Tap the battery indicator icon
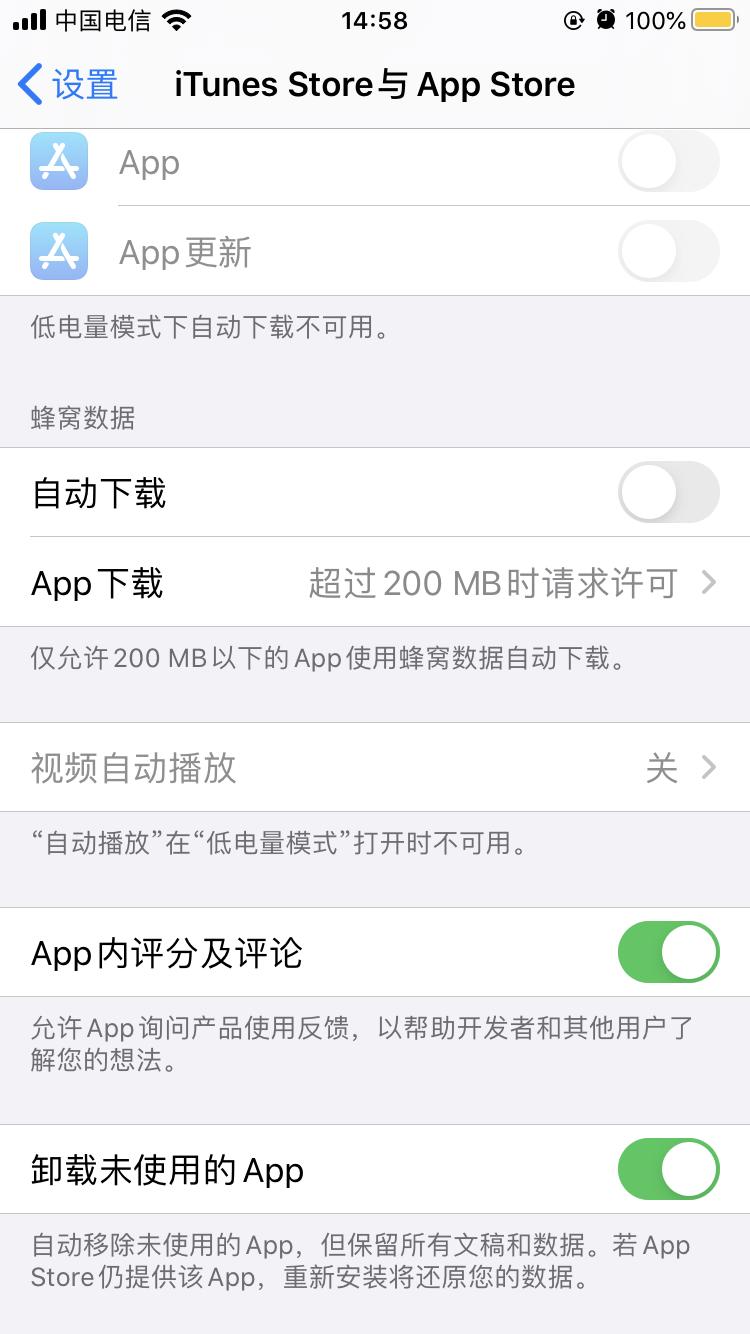750x1334 pixels. [x=712, y=19]
